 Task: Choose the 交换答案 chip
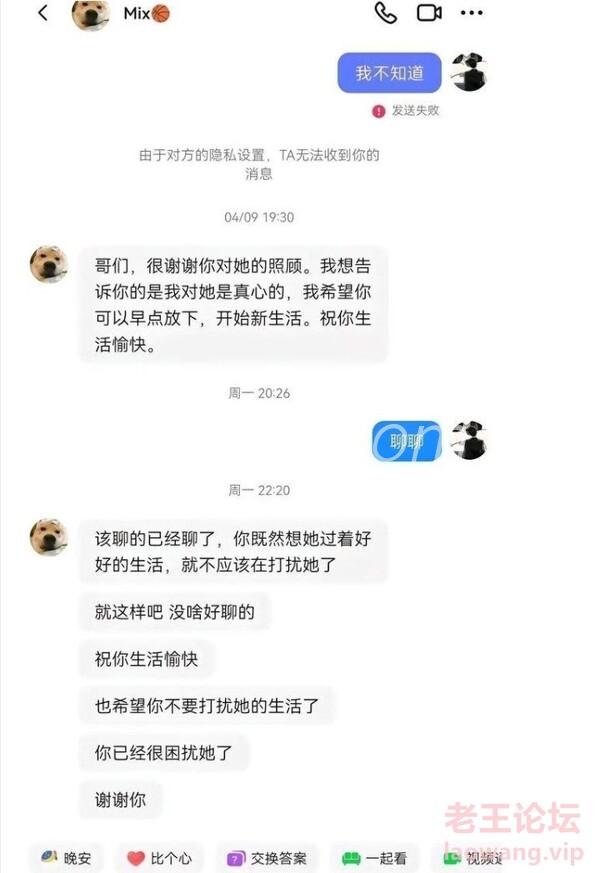click(x=266, y=857)
